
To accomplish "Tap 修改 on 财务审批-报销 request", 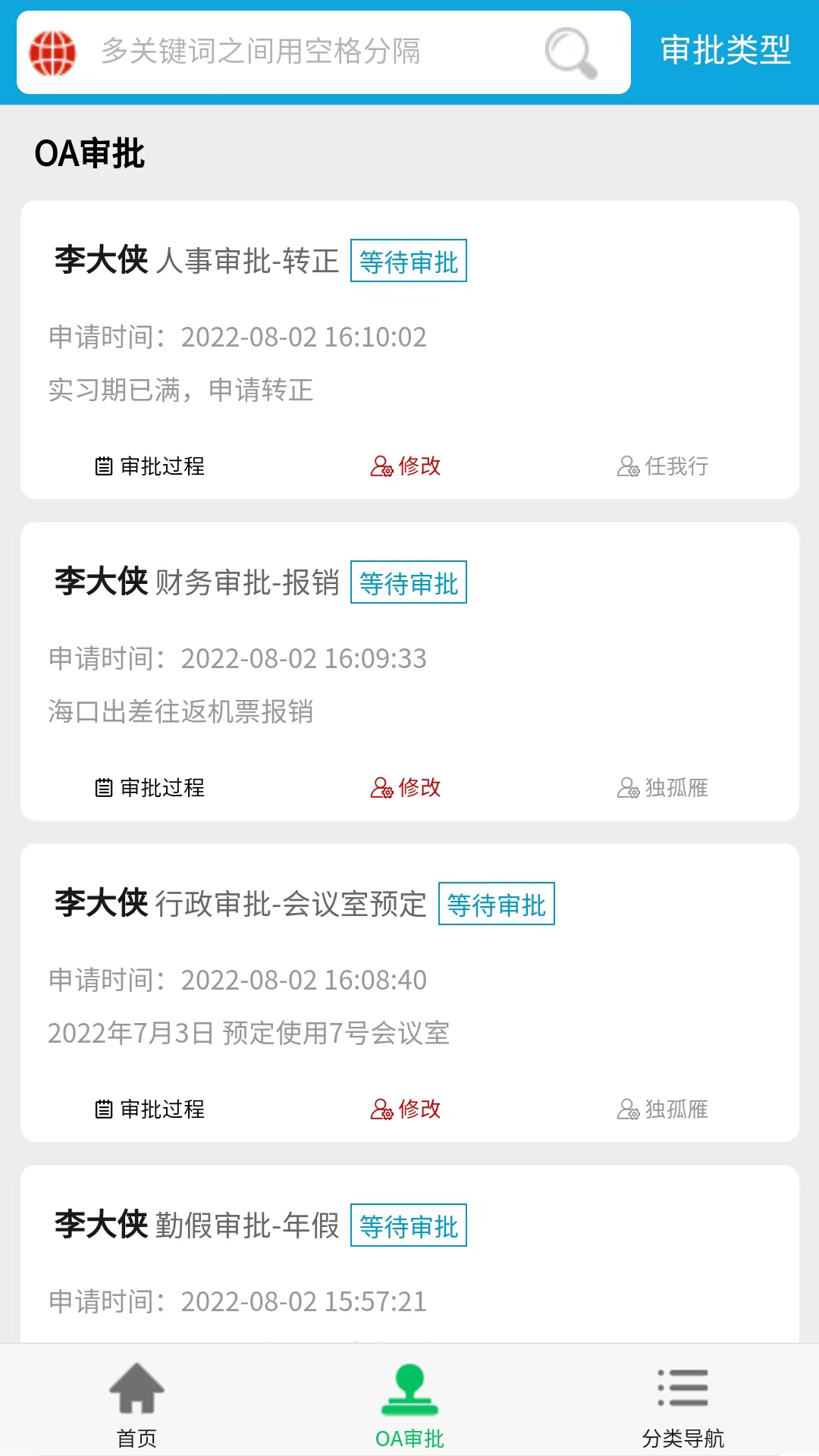I will [x=406, y=787].
